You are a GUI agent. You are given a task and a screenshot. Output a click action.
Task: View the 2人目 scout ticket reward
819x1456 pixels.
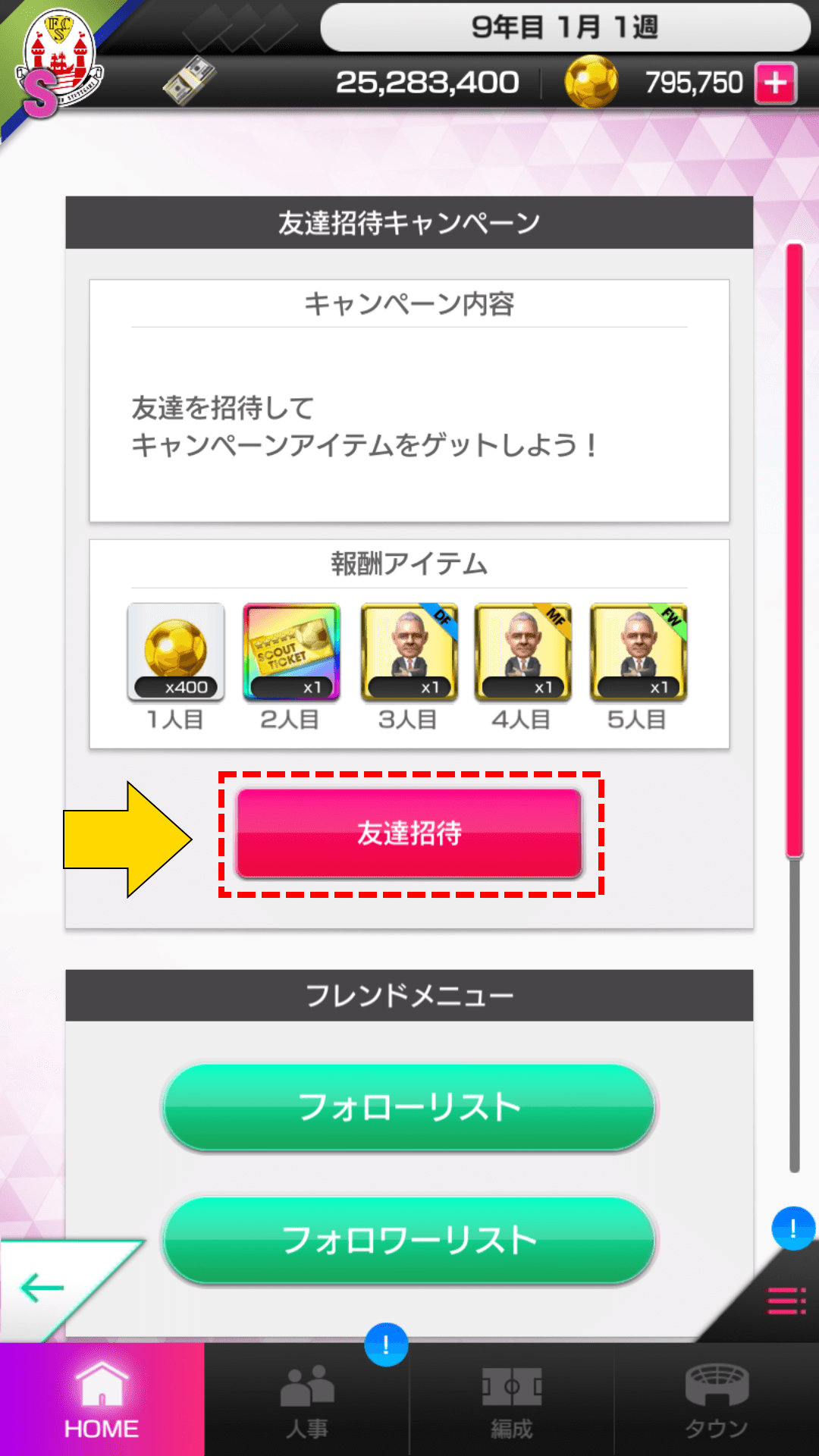tap(291, 651)
